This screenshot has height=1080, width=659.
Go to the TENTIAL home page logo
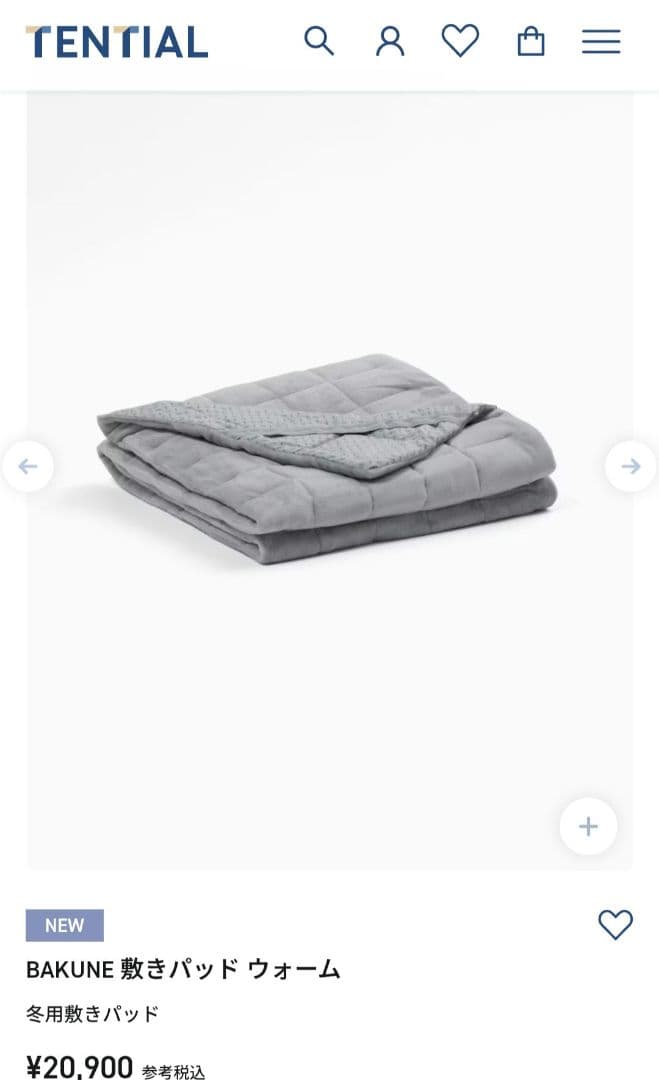[x=117, y=42]
